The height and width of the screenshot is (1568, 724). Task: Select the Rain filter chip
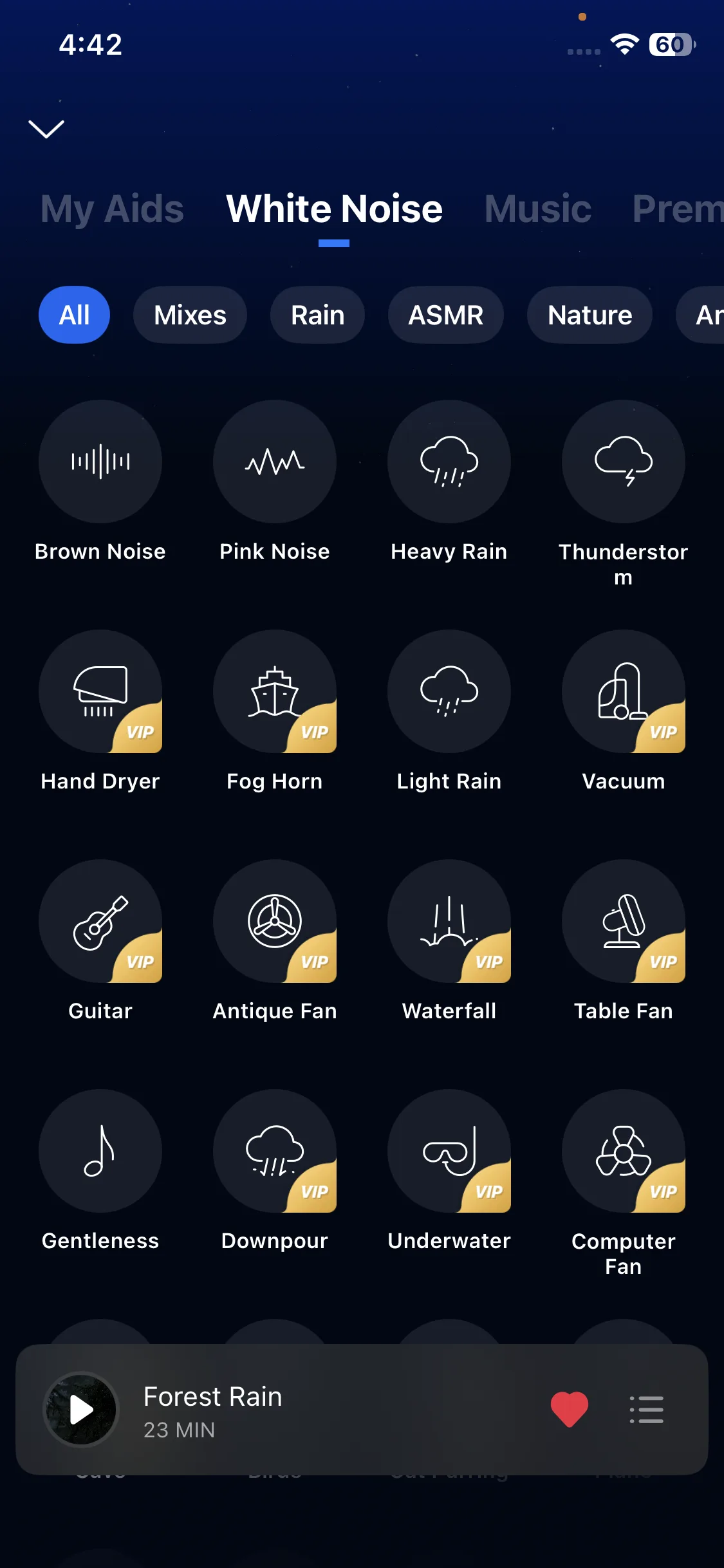pyautogui.click(x=317, y=315)
